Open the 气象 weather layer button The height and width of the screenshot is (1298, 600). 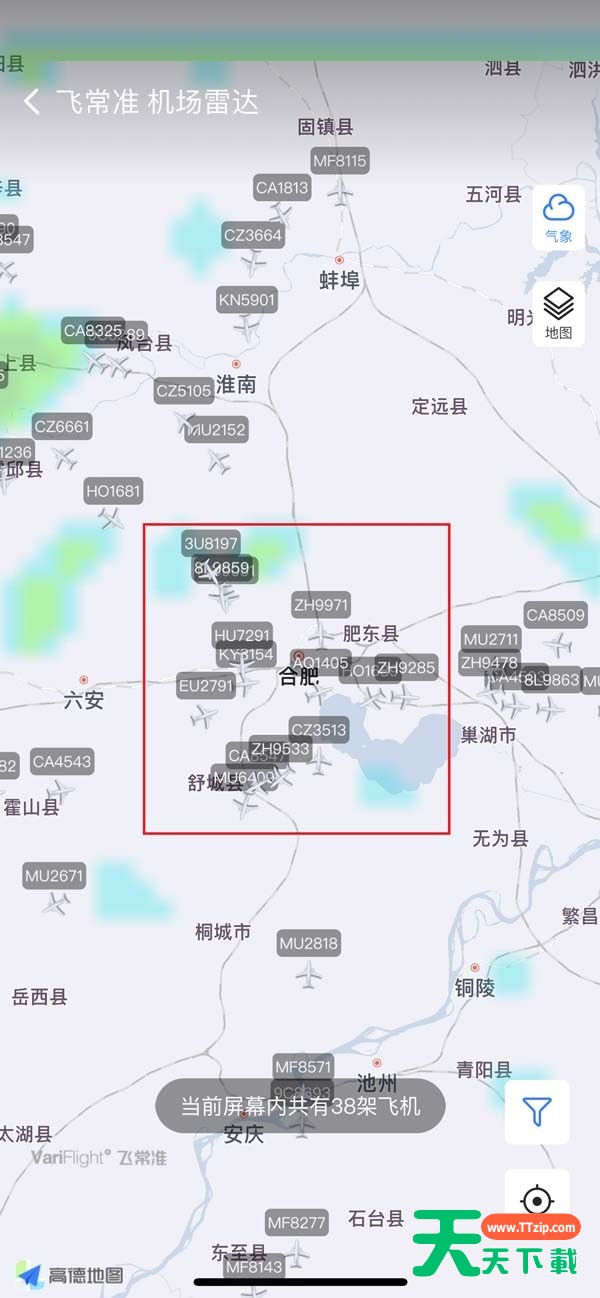558,217
